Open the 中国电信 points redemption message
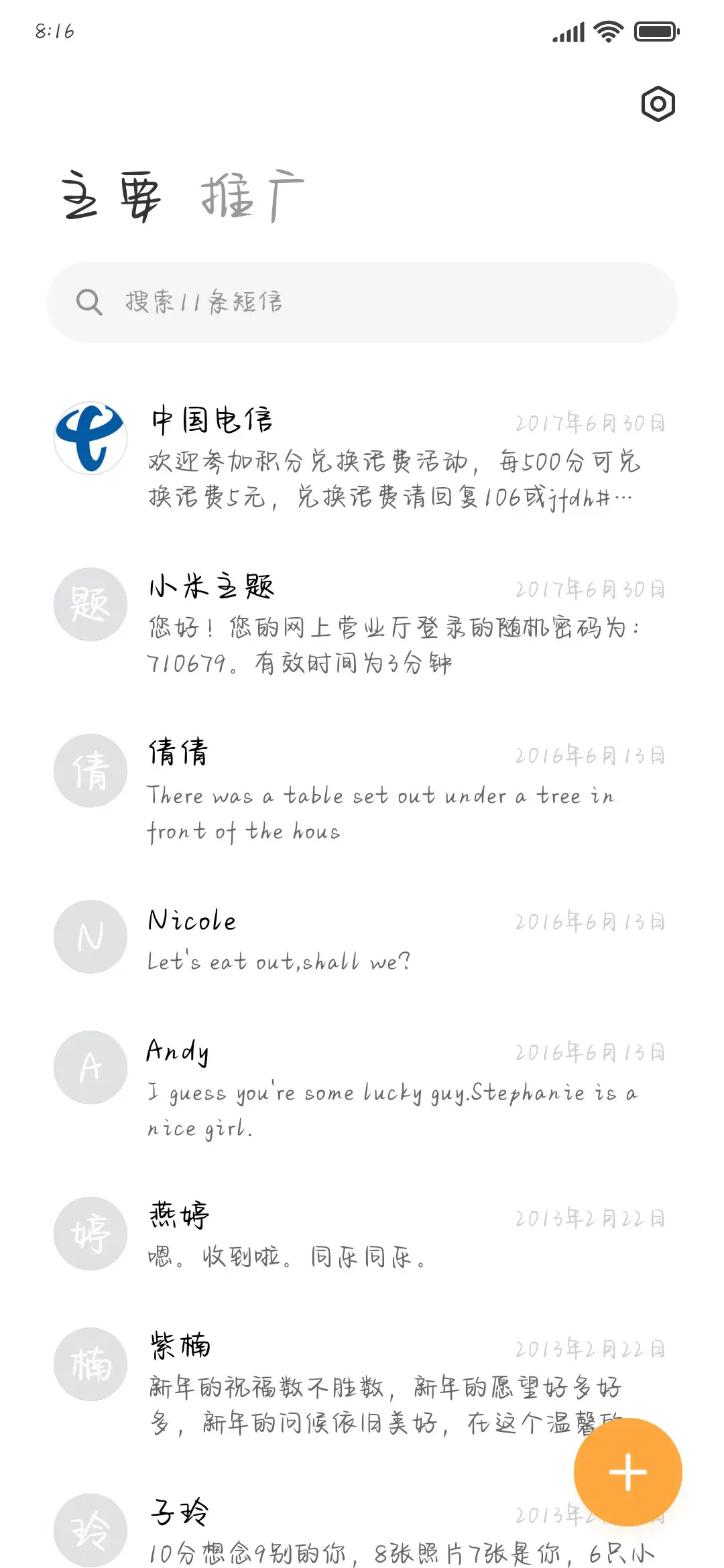 click(389, 462)
